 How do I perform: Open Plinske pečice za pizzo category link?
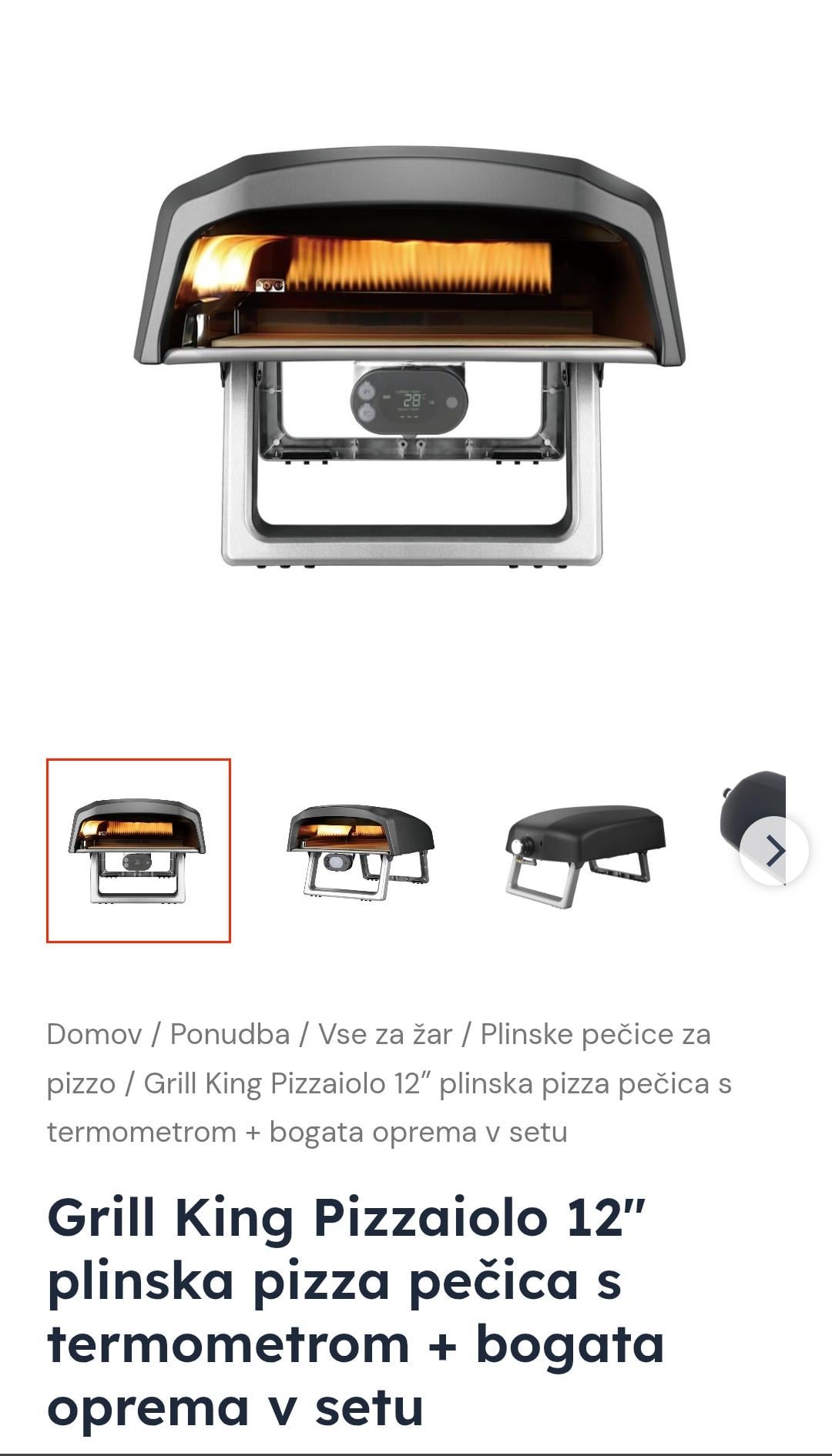click(595, 1034)
